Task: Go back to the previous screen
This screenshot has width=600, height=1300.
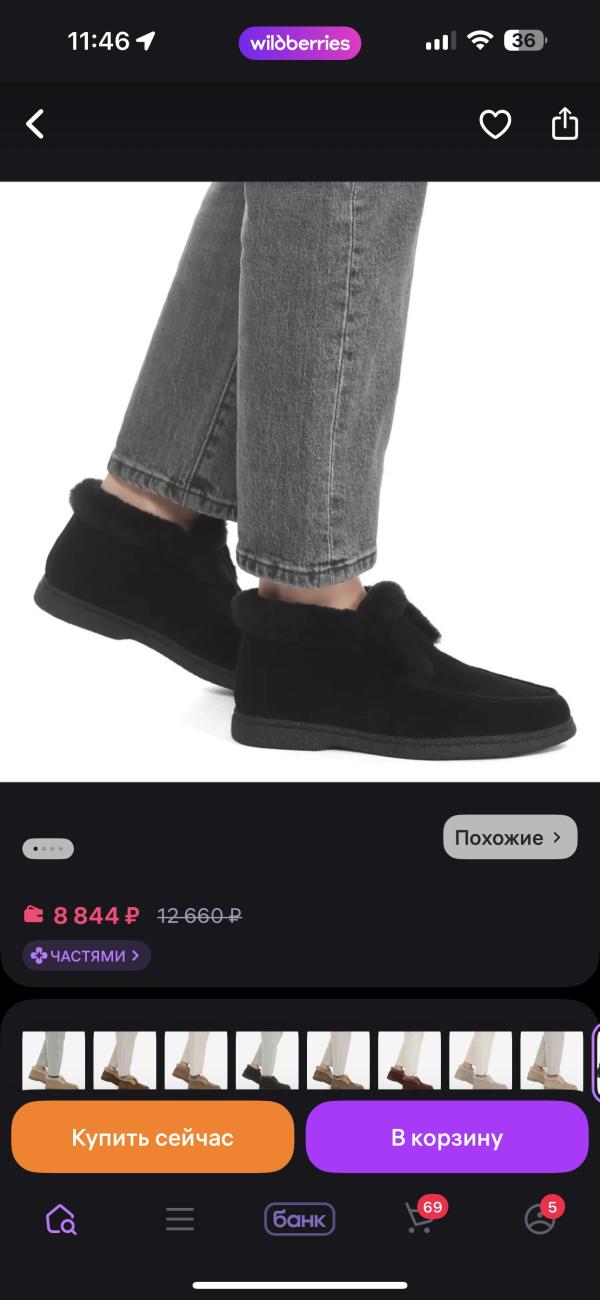Action: [x=35, y=124]
